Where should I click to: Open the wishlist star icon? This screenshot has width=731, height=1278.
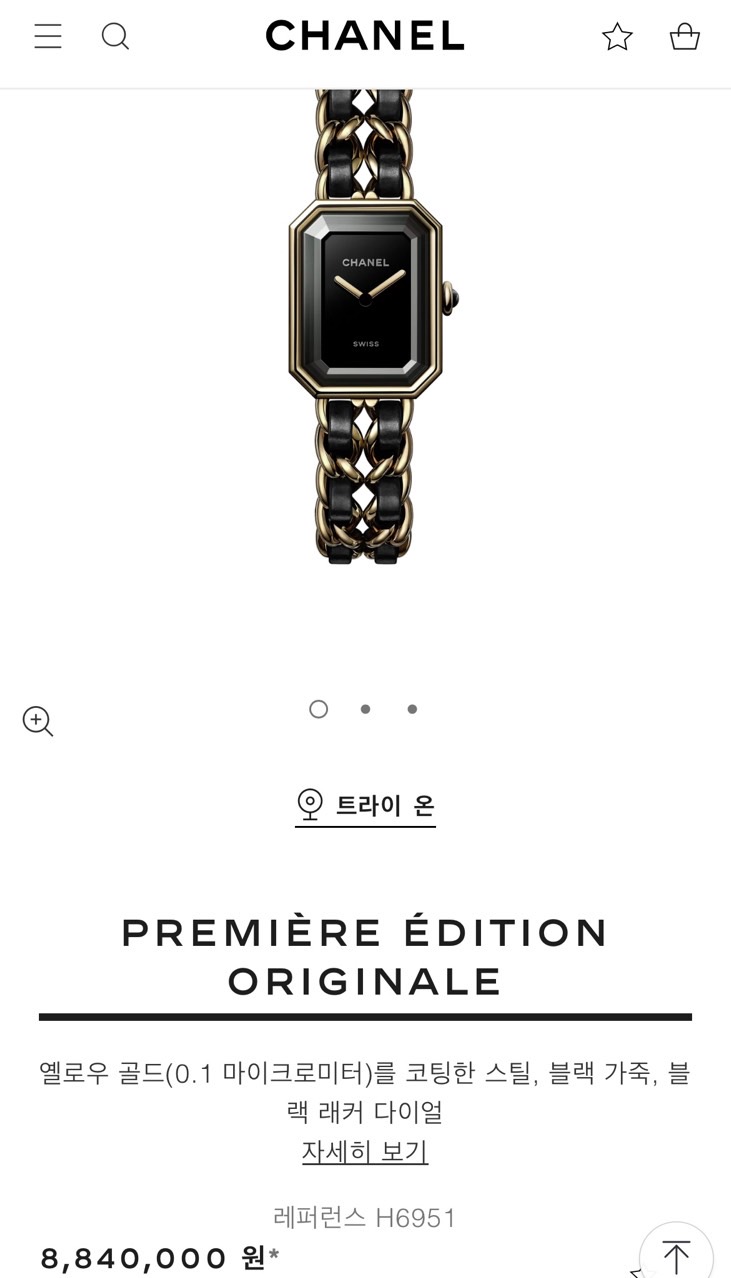coord(617,37)
